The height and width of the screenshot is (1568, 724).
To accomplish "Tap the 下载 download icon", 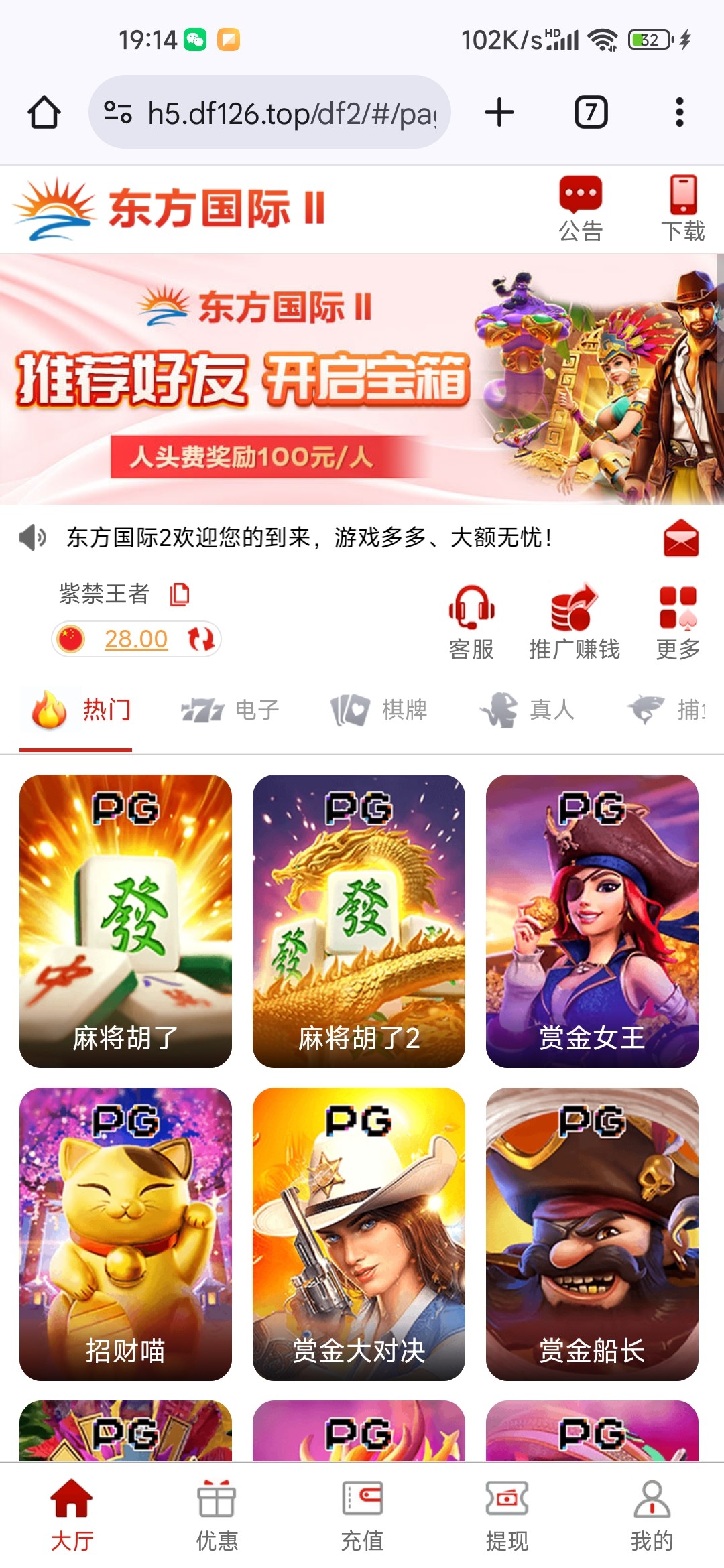I will [683, 208].
